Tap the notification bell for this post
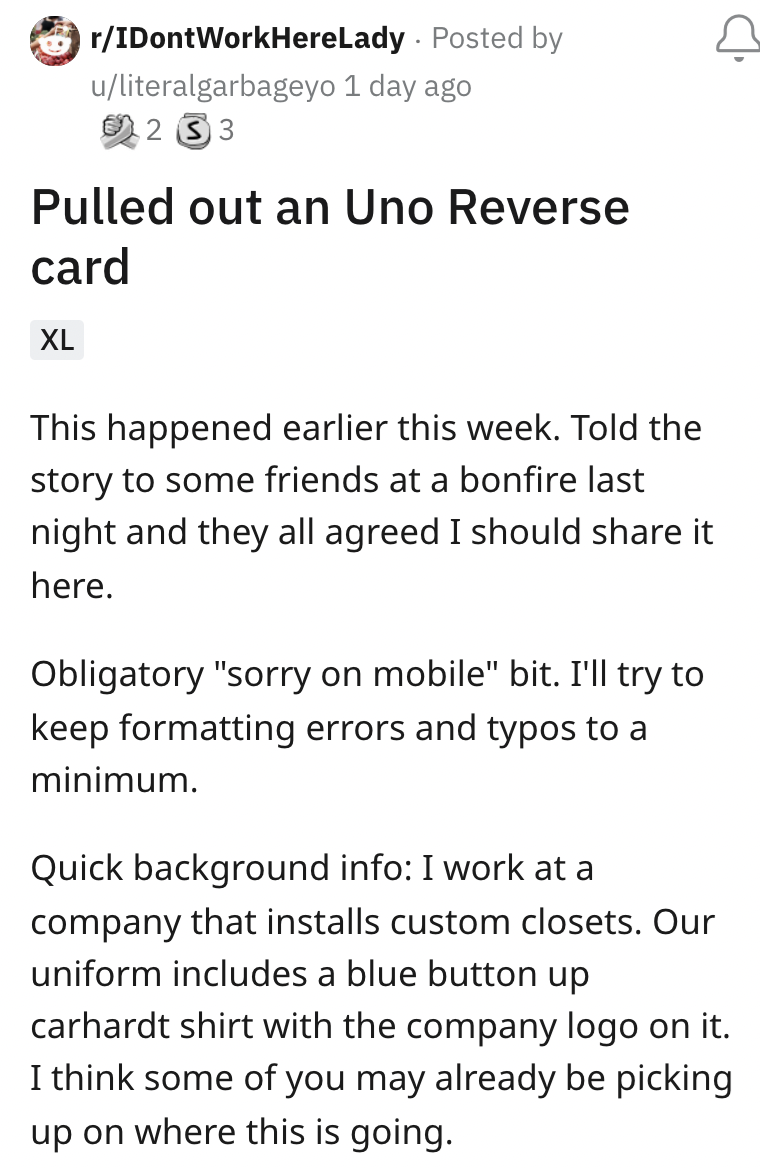 point(738,41)
